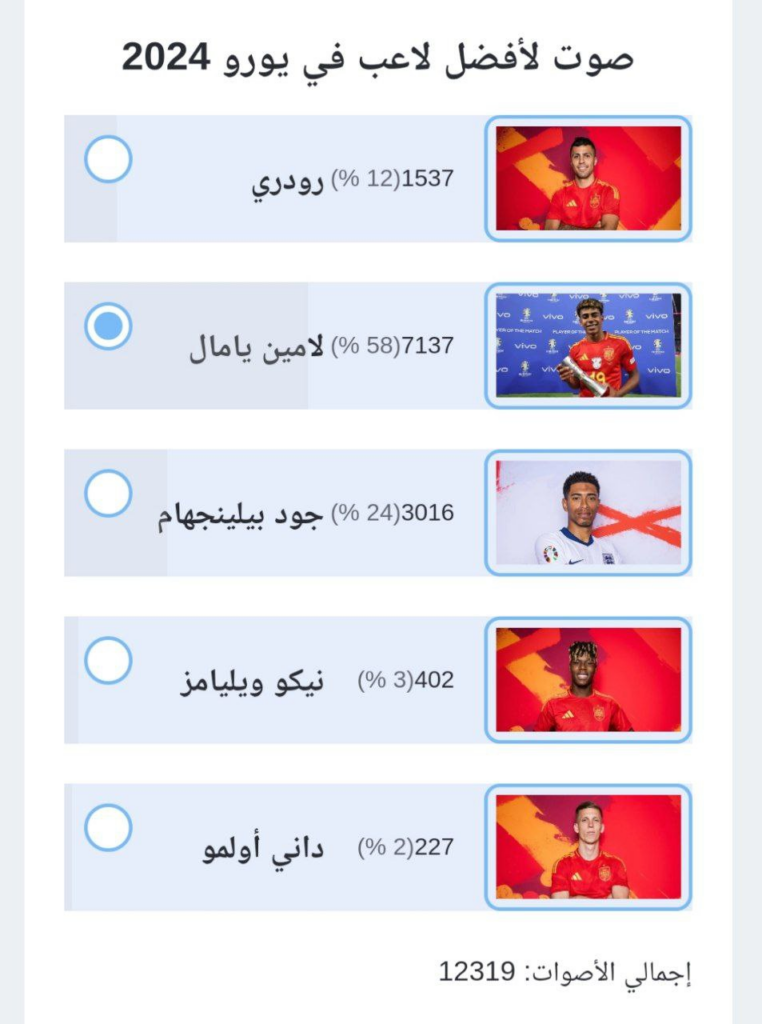This screenshot has width=762, height=1024.
Task: Open the نيكو ويليامز photo tile
Action: click(x=588, y=679)
